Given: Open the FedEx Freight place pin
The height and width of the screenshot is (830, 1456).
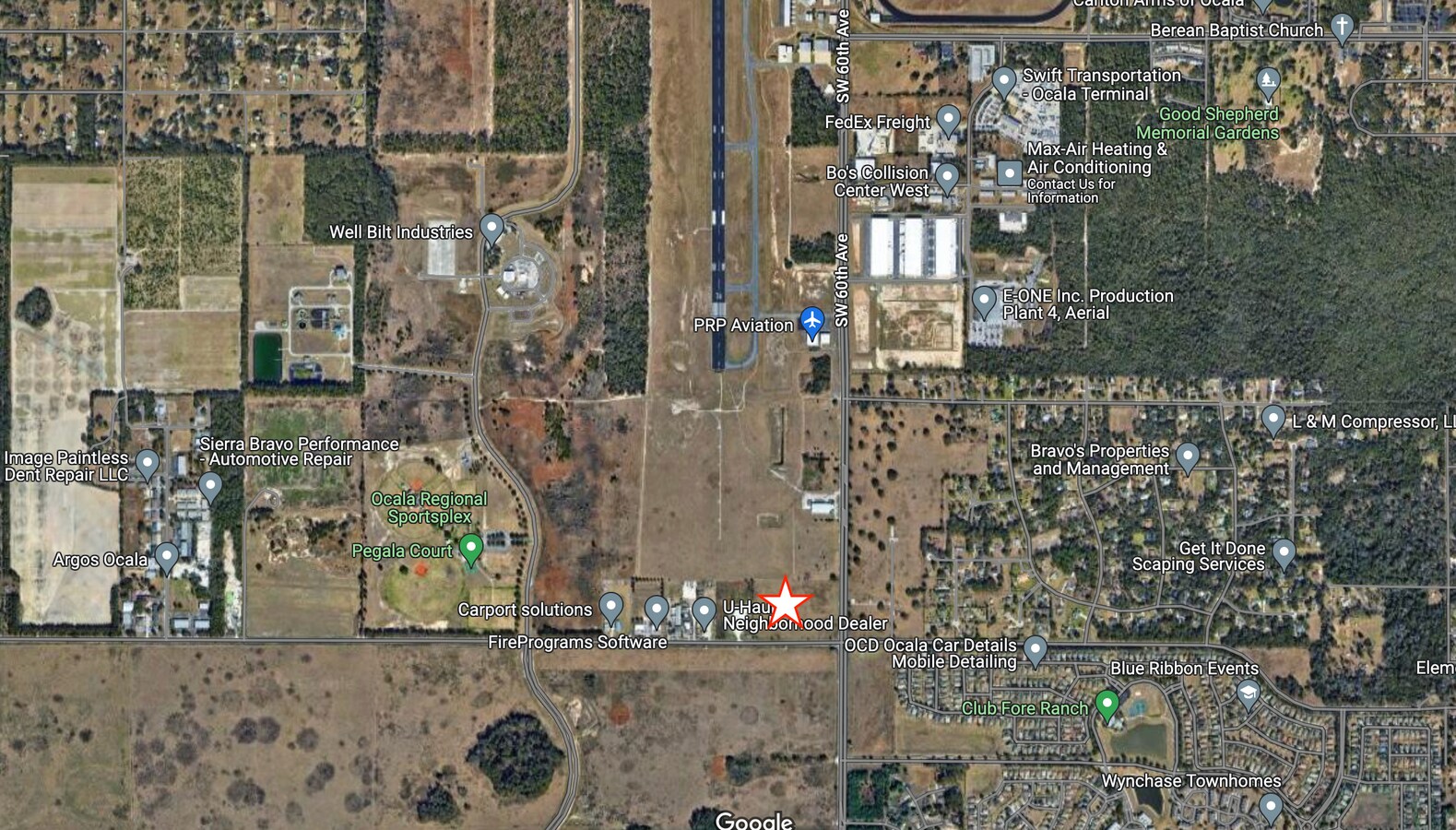Looking at the screenshot, I should coord(948,119).
